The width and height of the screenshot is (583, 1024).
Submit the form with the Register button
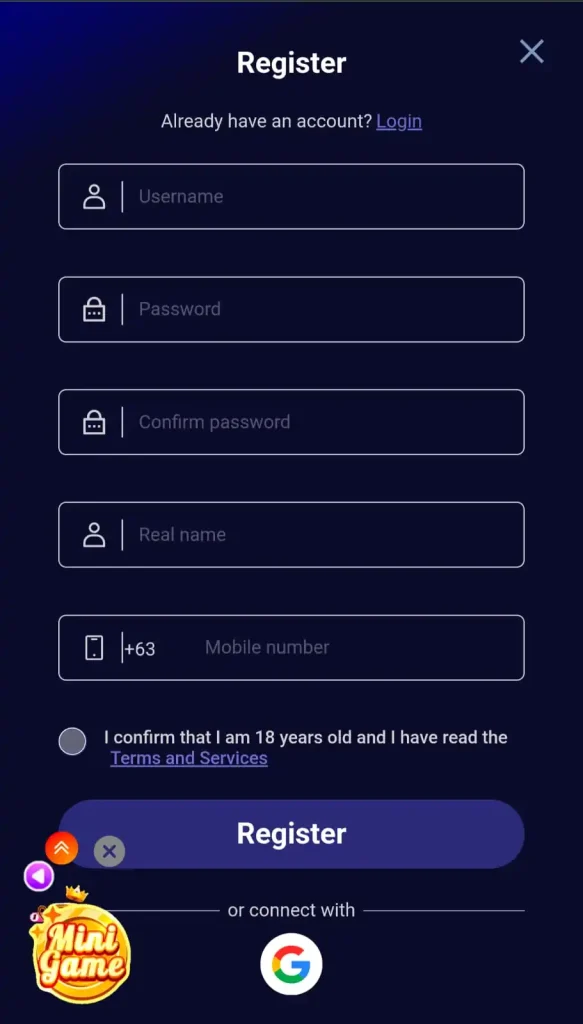291,834
